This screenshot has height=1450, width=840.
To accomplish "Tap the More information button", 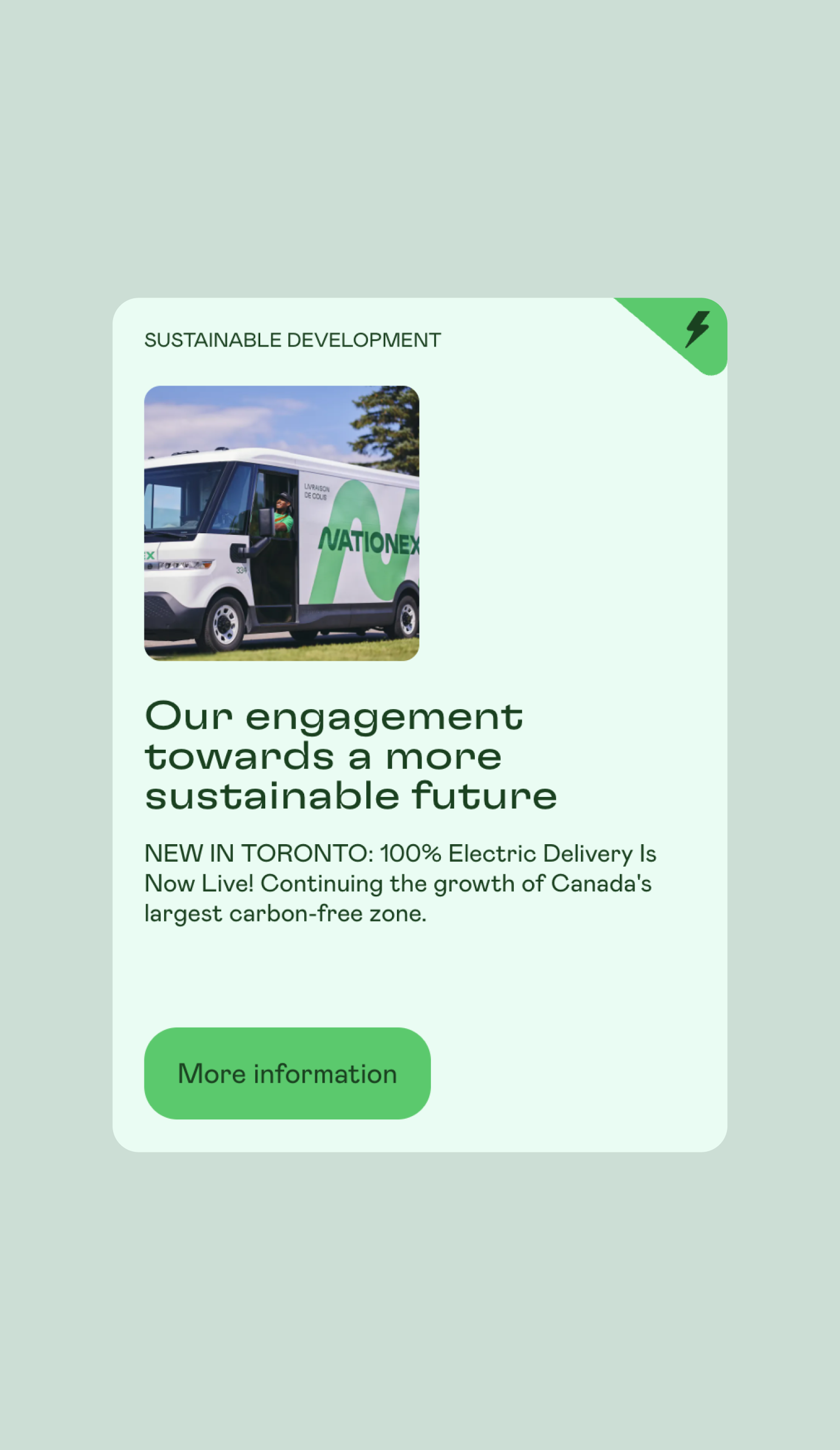I will 287,1074.
